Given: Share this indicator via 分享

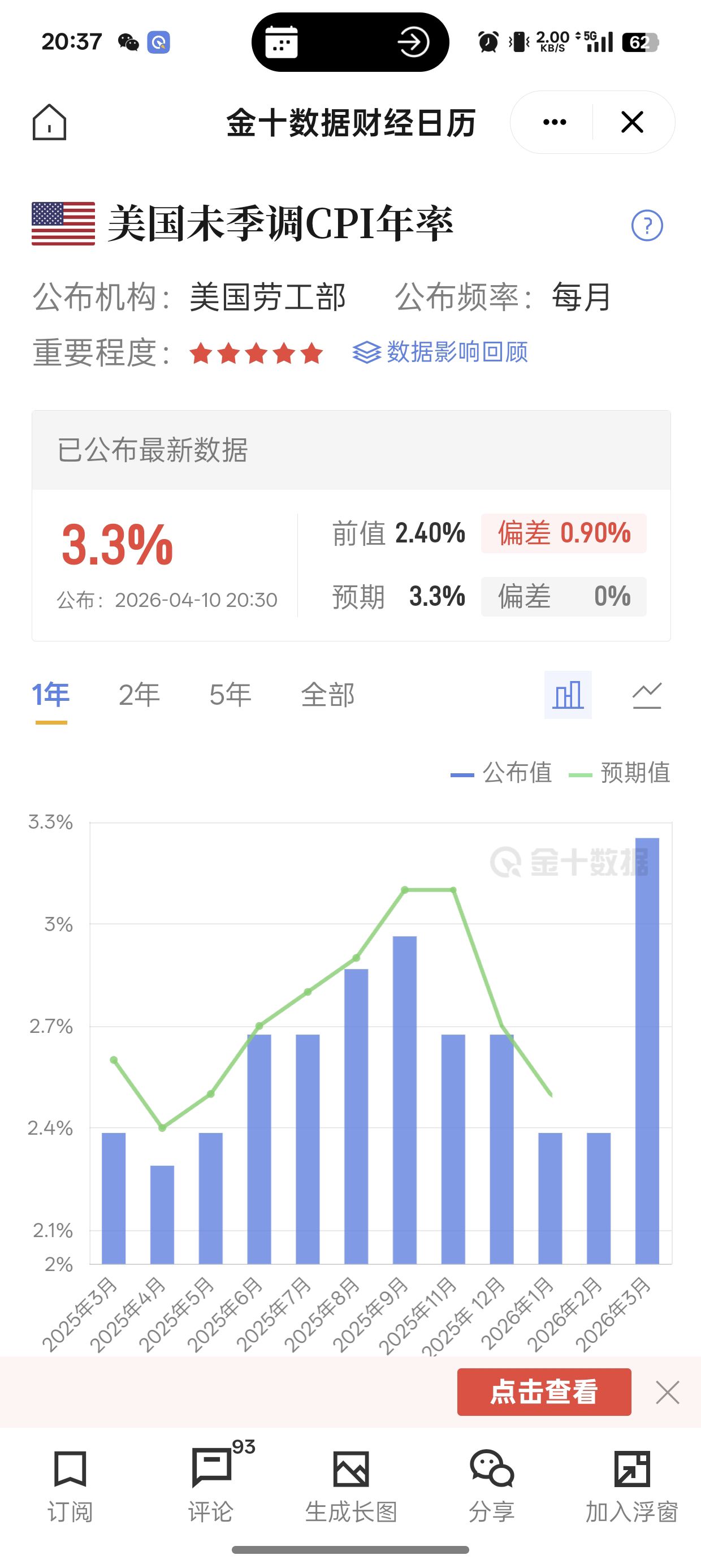Looking at the screenshot, I should click(x=492, y=1486).
